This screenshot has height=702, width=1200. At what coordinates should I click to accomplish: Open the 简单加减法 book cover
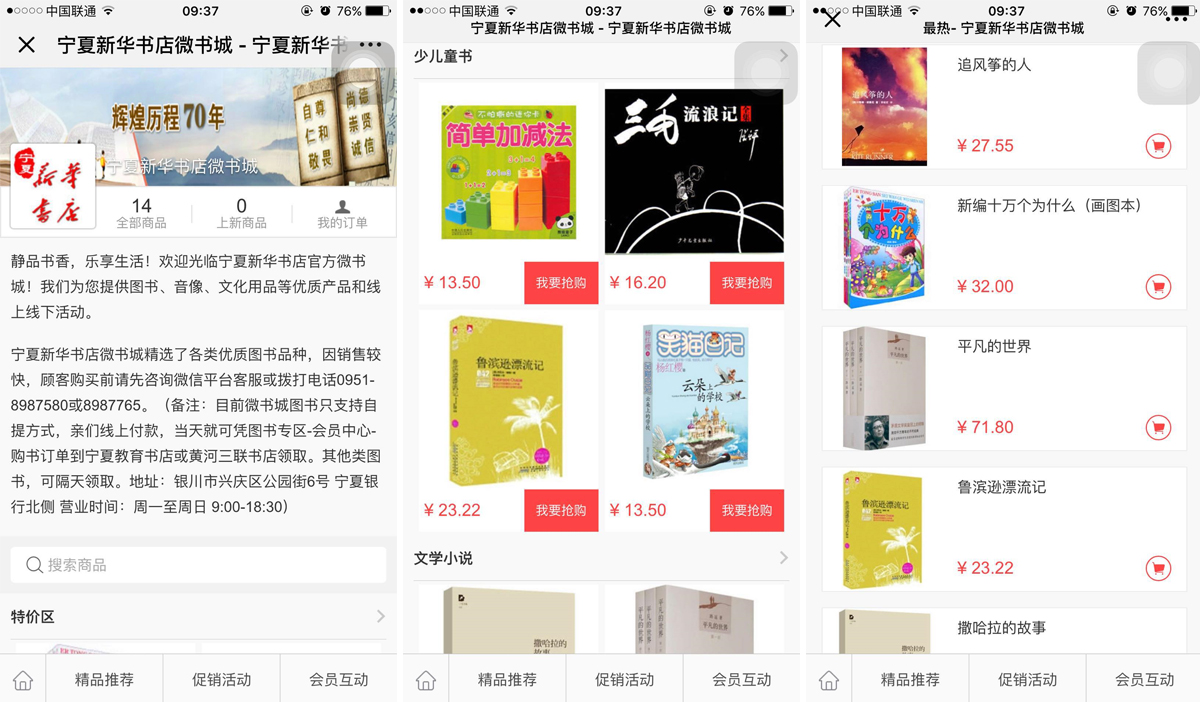[x=508, y=166]
